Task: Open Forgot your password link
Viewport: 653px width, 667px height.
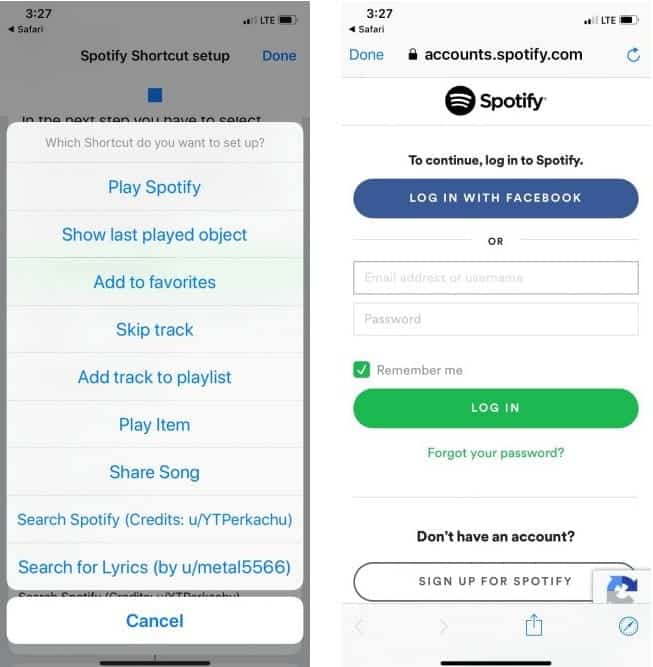Action: [496, 453]
